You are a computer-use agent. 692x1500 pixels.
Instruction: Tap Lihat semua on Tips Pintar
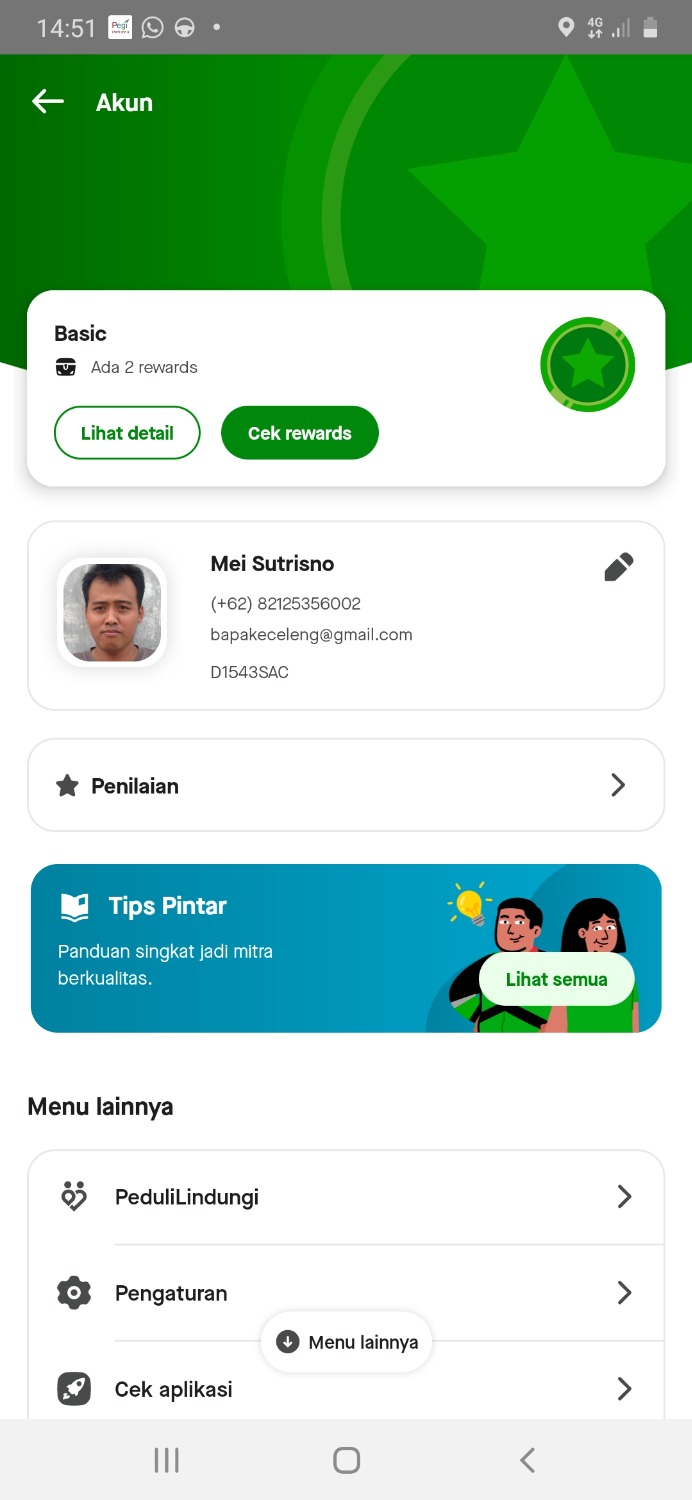556,979
